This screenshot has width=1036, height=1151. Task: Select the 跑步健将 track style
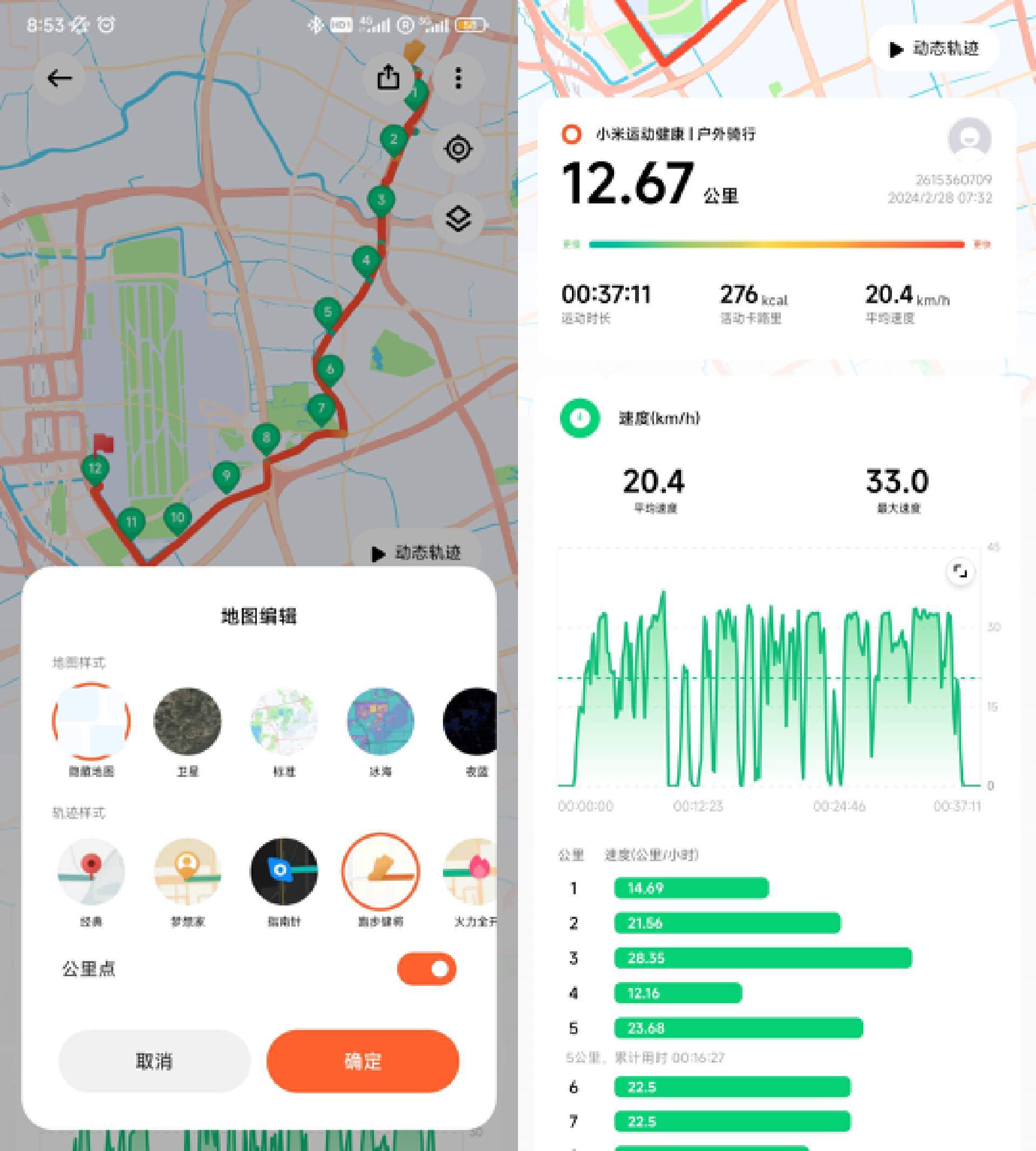[380, 871]
